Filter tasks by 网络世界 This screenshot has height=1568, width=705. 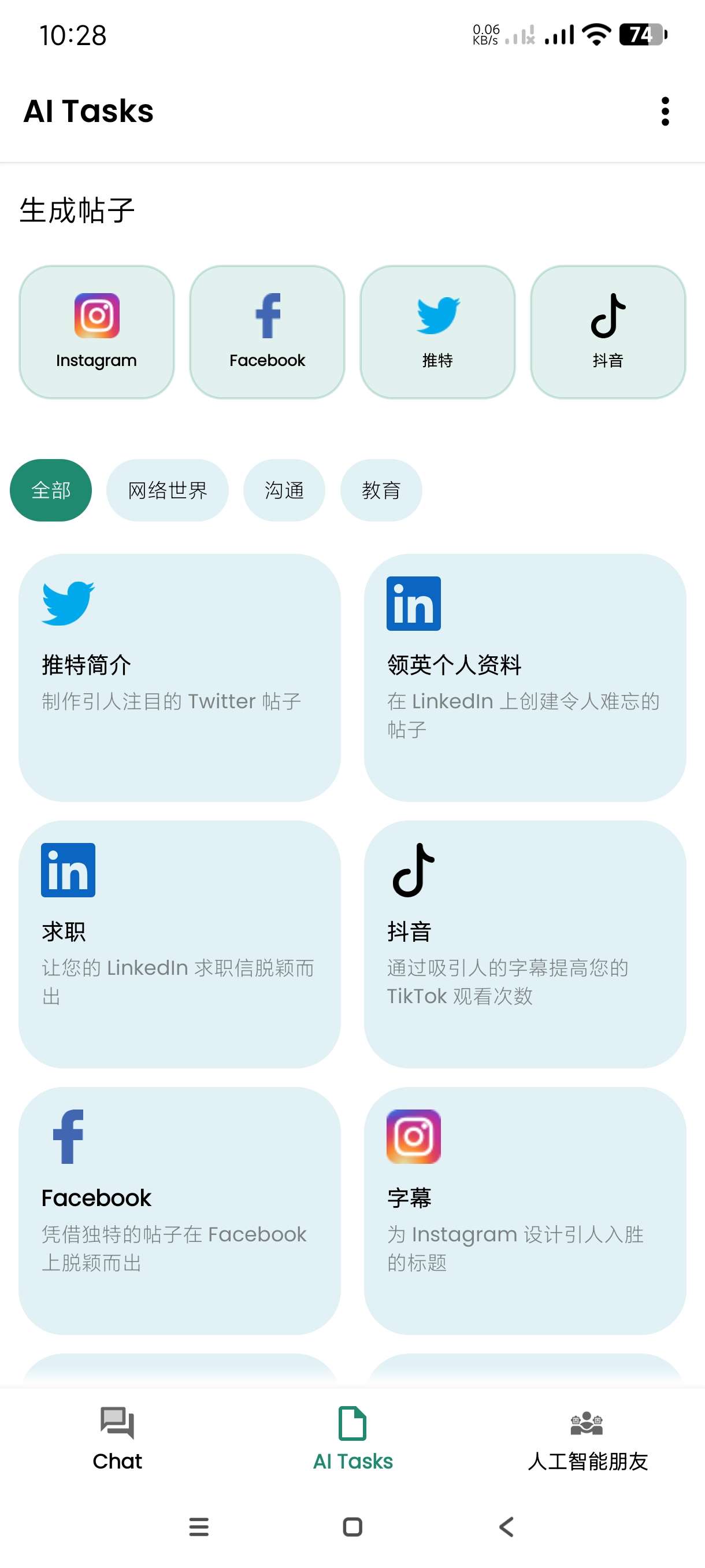[167, 490]
